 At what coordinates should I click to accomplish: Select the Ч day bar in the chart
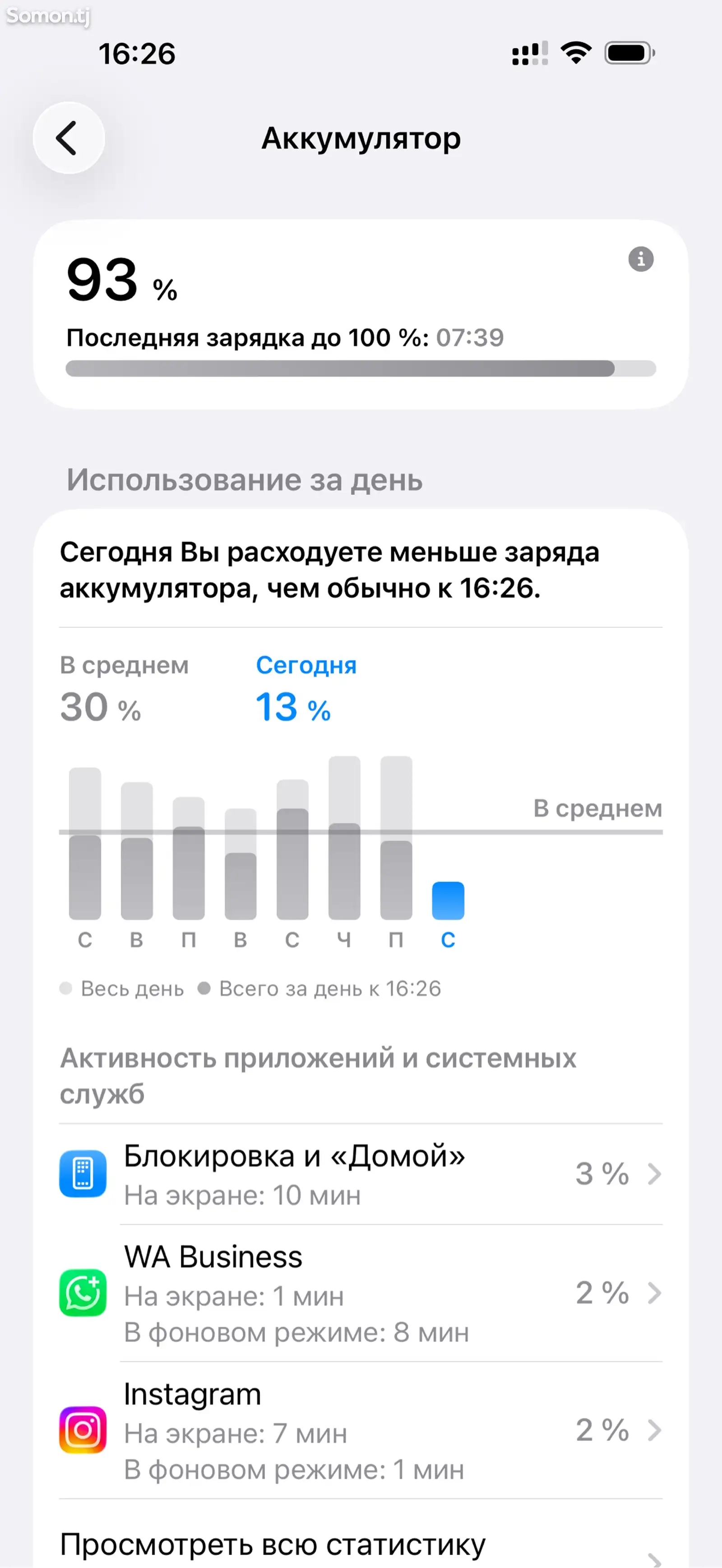(344, 837)
